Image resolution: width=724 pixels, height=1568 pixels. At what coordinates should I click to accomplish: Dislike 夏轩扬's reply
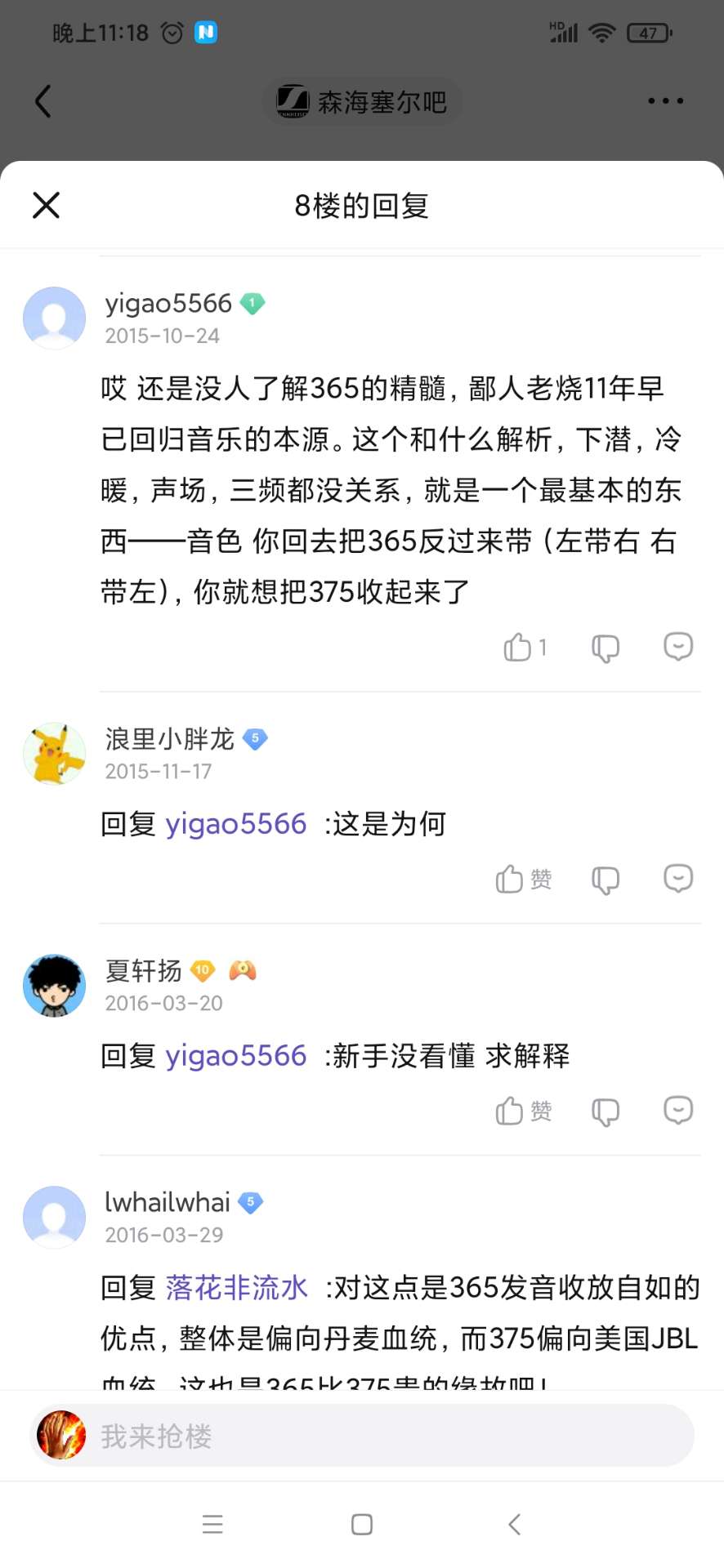(605, 1111)
